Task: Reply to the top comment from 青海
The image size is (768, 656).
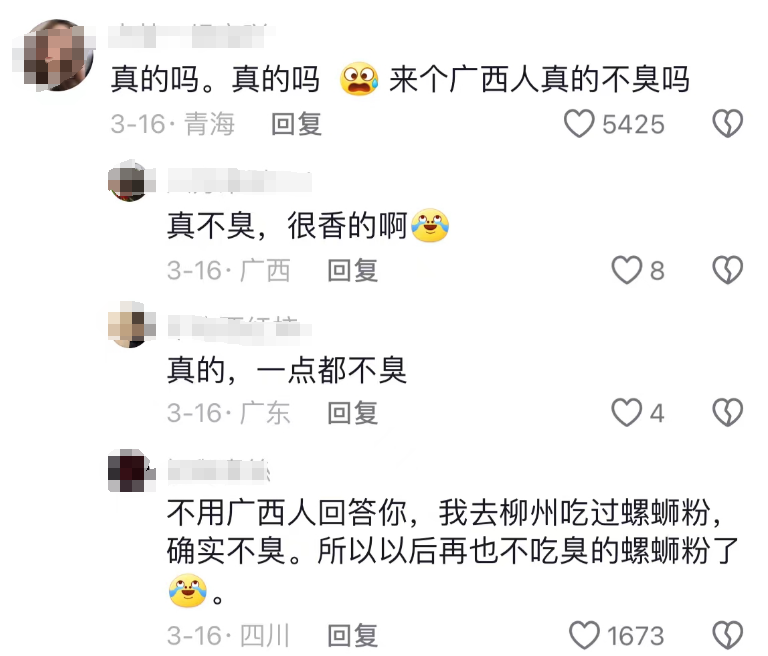Action: (297, 124)
